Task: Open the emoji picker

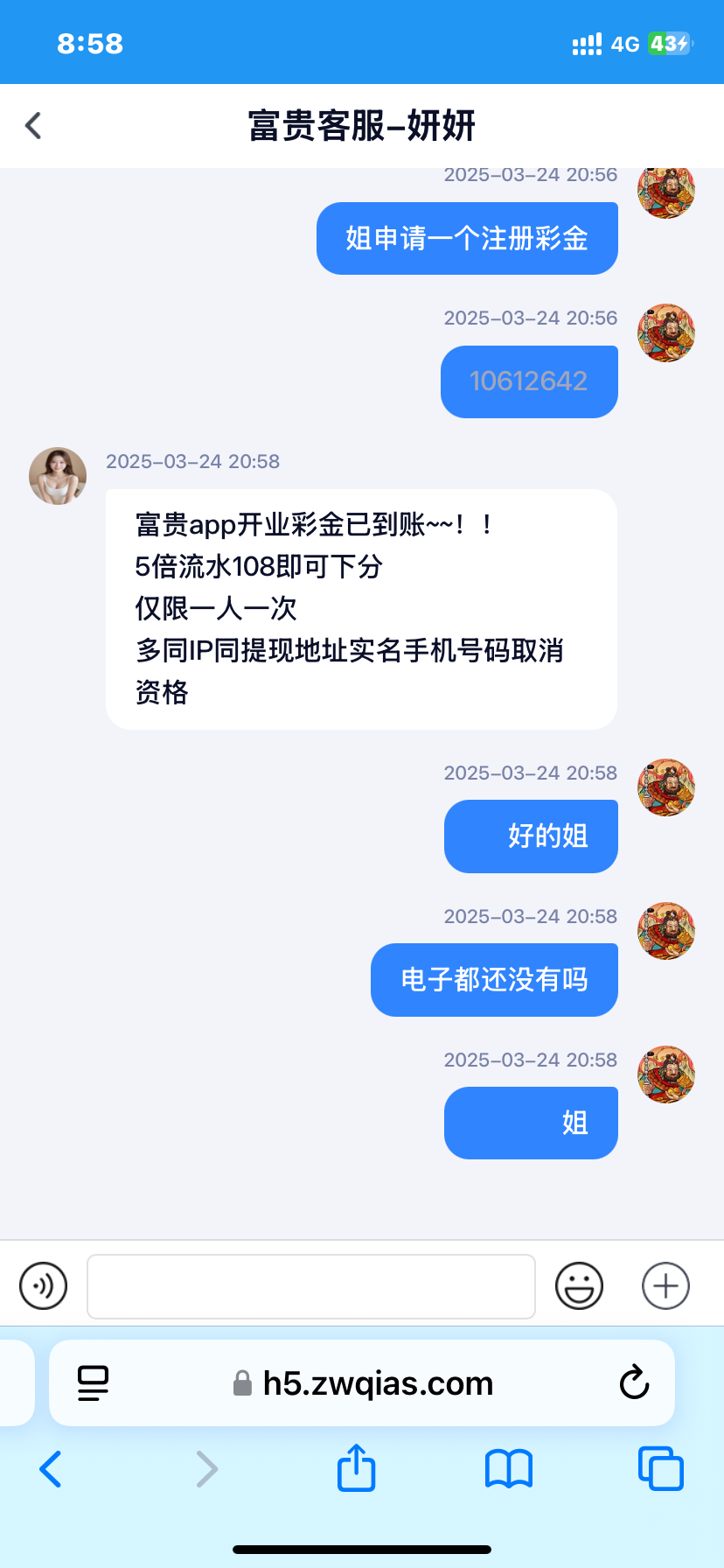Action: coord(579,1286)
